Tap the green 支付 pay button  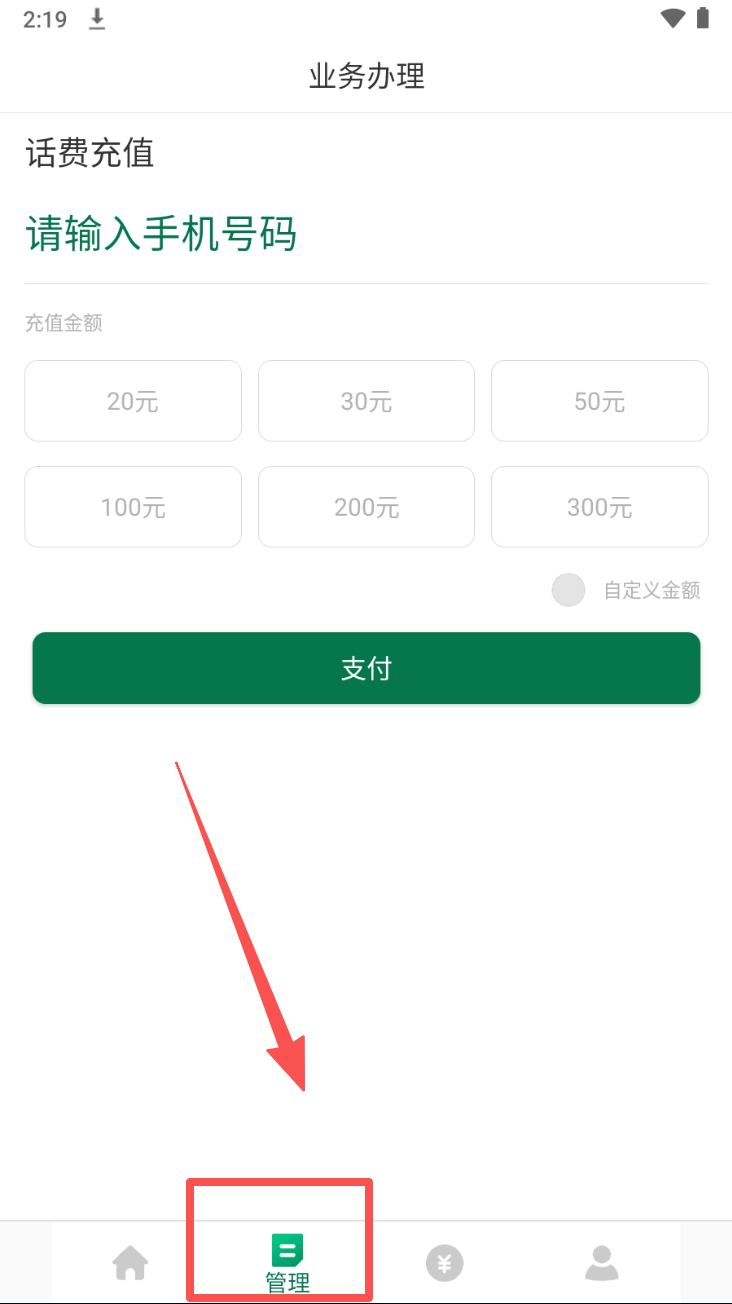[366, 668]
